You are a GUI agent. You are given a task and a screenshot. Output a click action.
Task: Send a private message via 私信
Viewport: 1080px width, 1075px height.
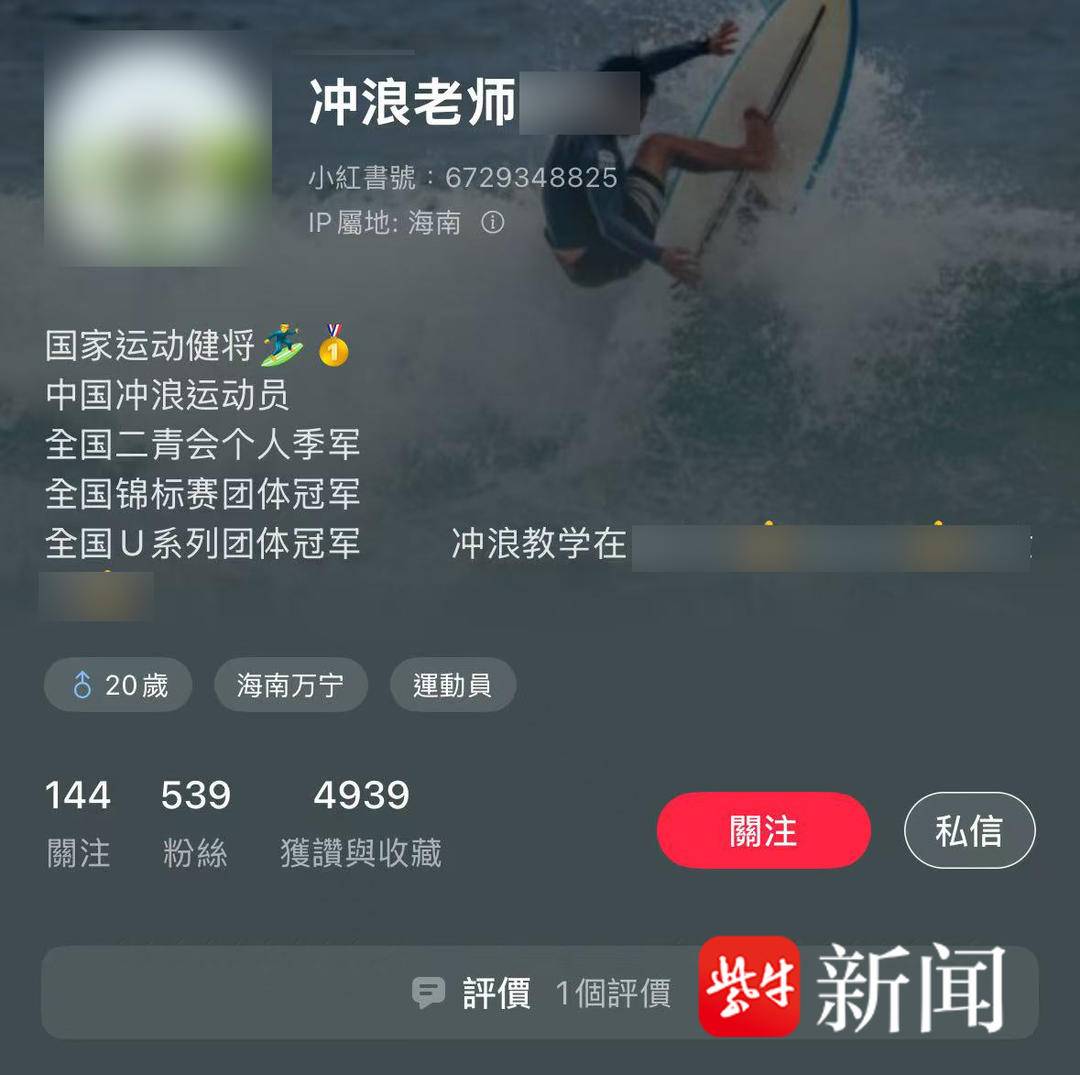(969, 830)
